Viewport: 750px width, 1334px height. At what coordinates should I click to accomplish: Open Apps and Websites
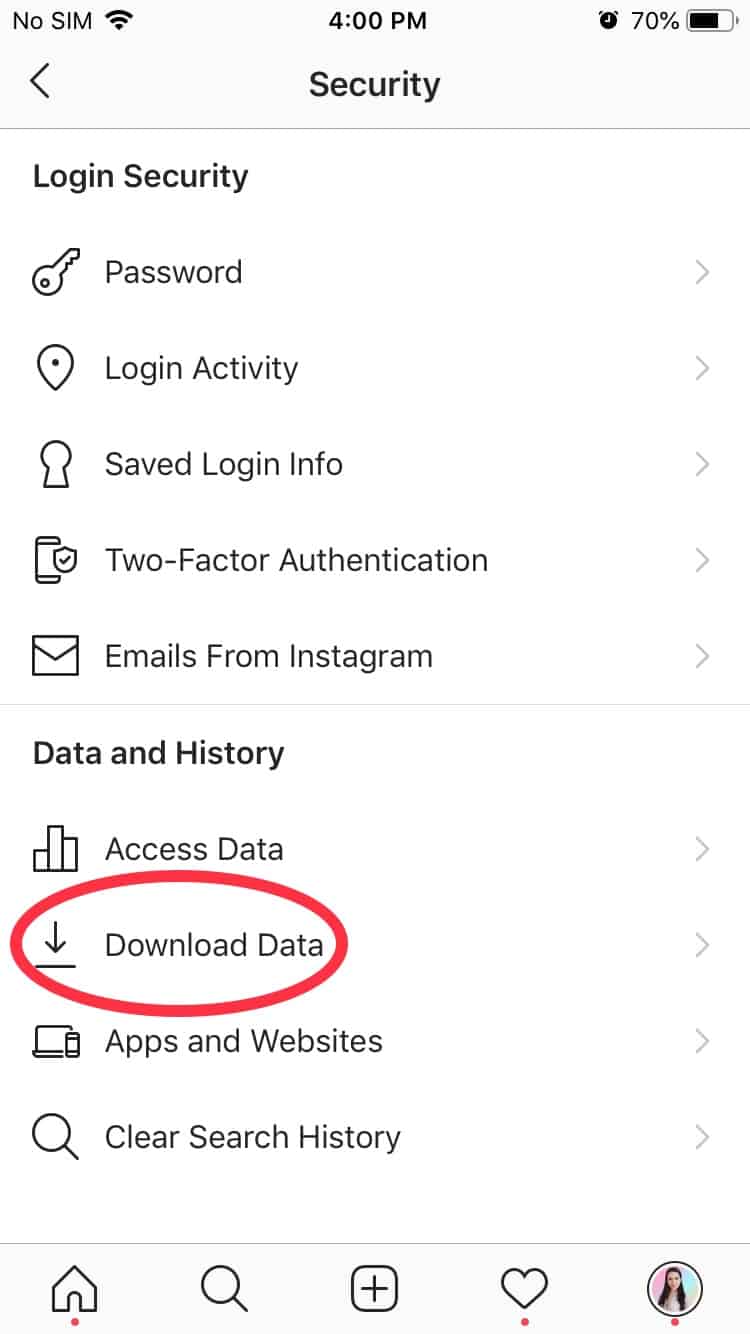click(x=375, y=1041)
